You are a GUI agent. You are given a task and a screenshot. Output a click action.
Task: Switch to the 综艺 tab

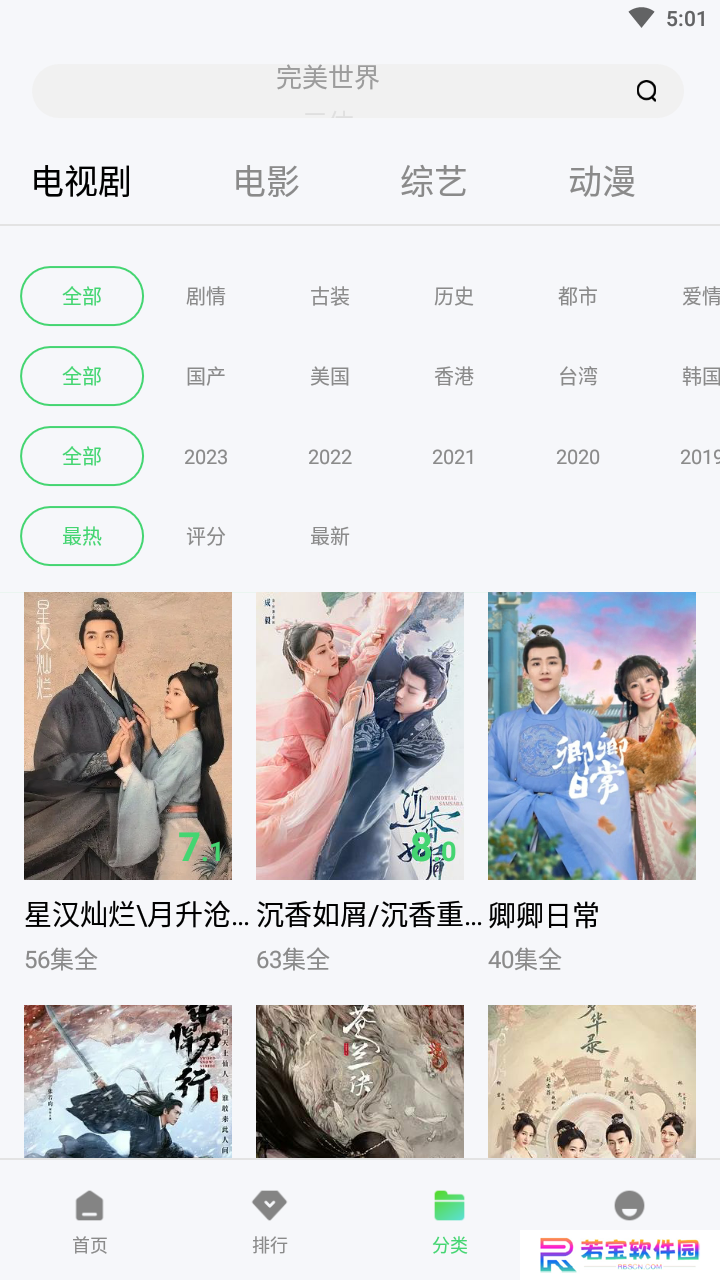pos(434,182)
